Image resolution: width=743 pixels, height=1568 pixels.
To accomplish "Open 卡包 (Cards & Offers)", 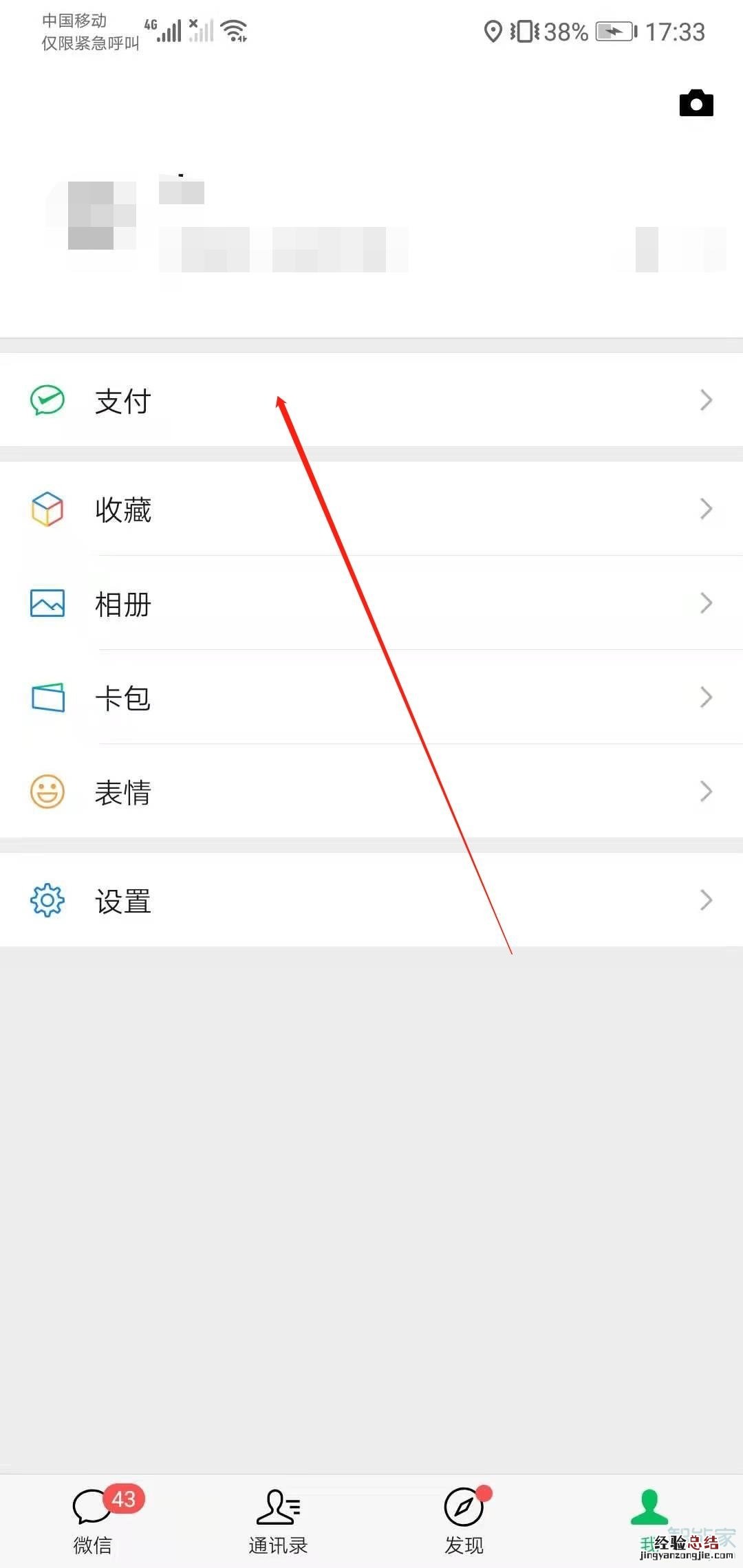I will point(371,698).
